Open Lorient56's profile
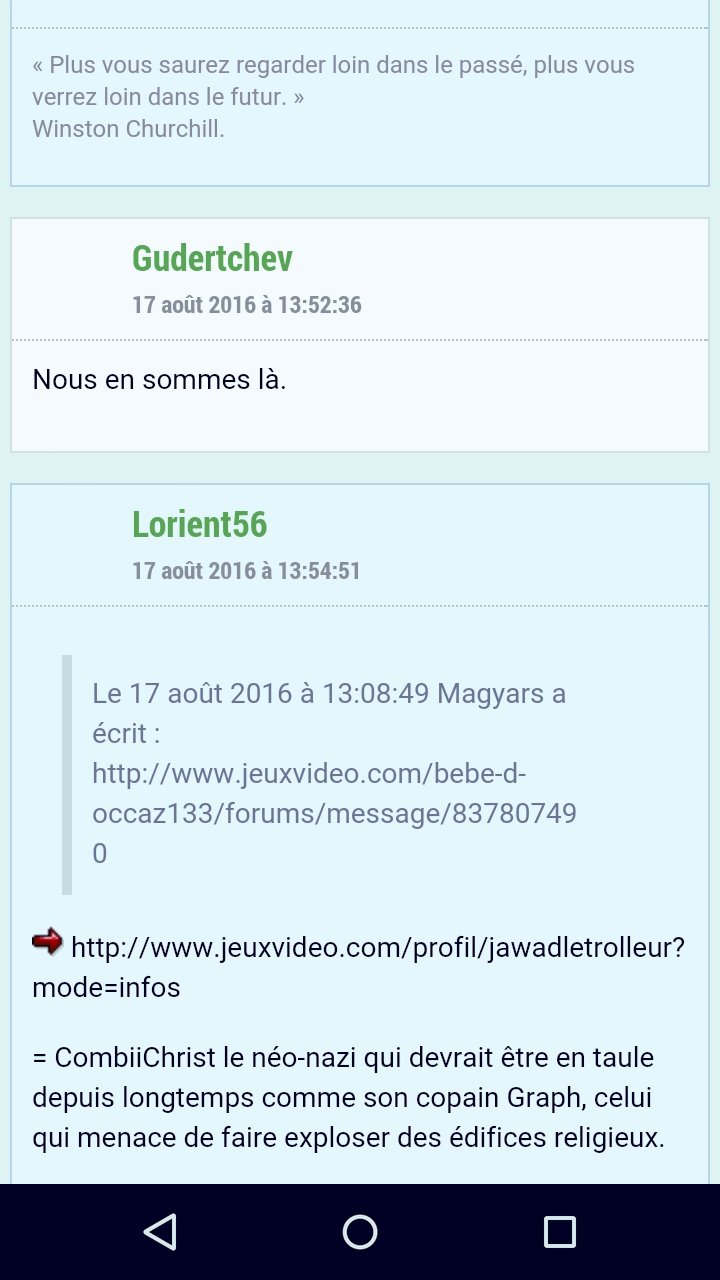This screenshot has height=1280, width=720. (x=199, y=525)
